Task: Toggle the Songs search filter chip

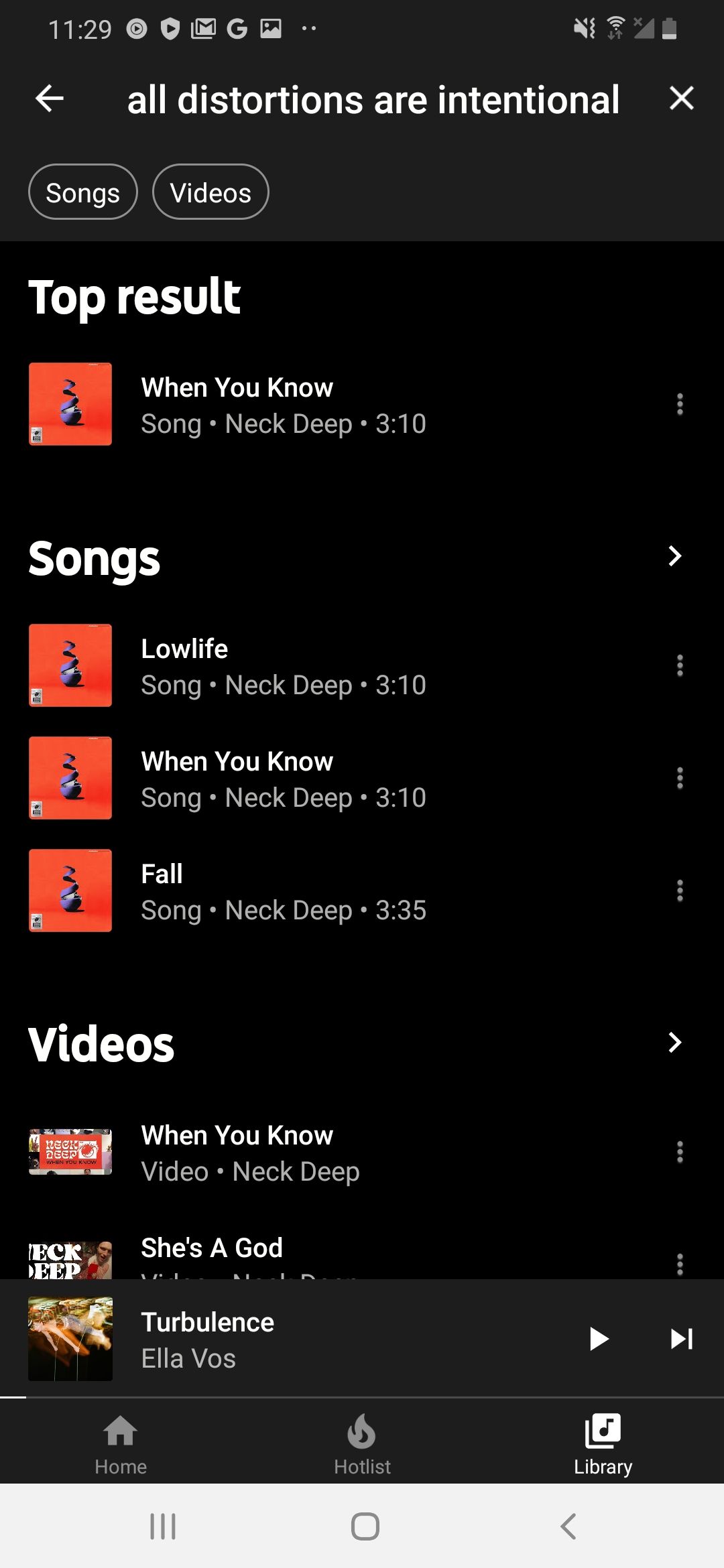Action: tap(82, 192)
